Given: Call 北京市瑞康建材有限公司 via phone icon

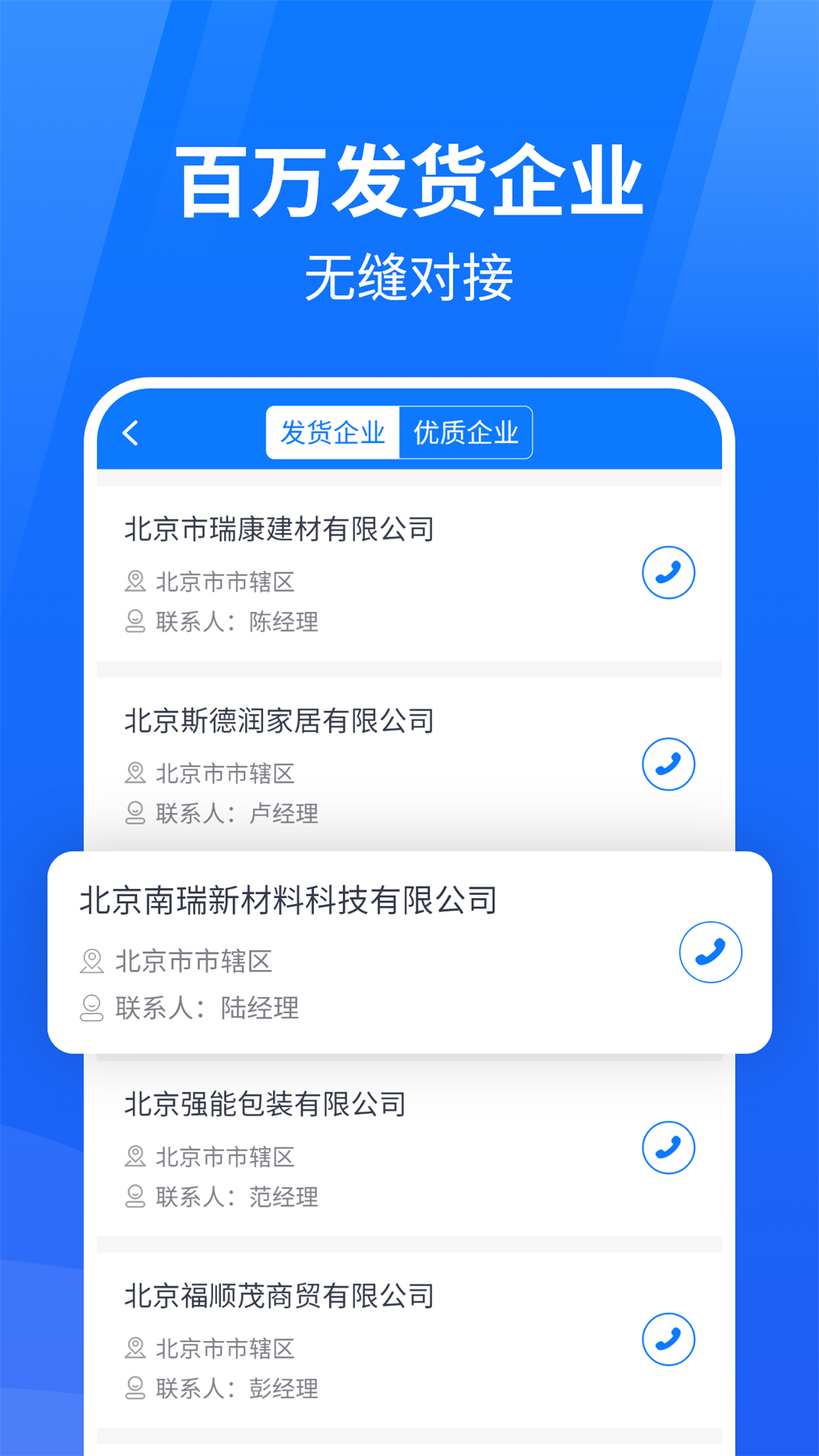Looking at the screenshot, I should tap(668, 573).
